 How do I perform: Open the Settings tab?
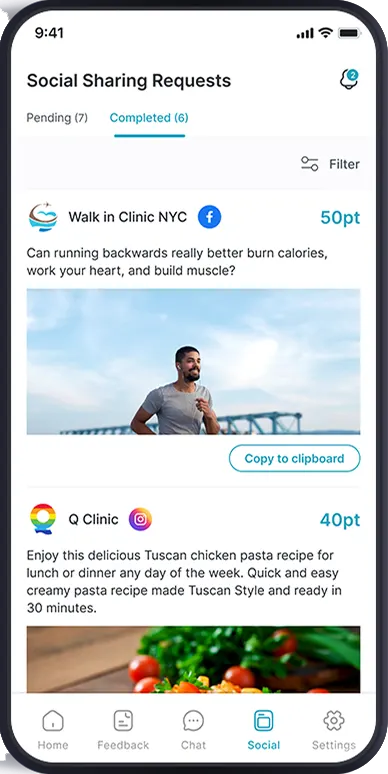click(x=334, y=730)
